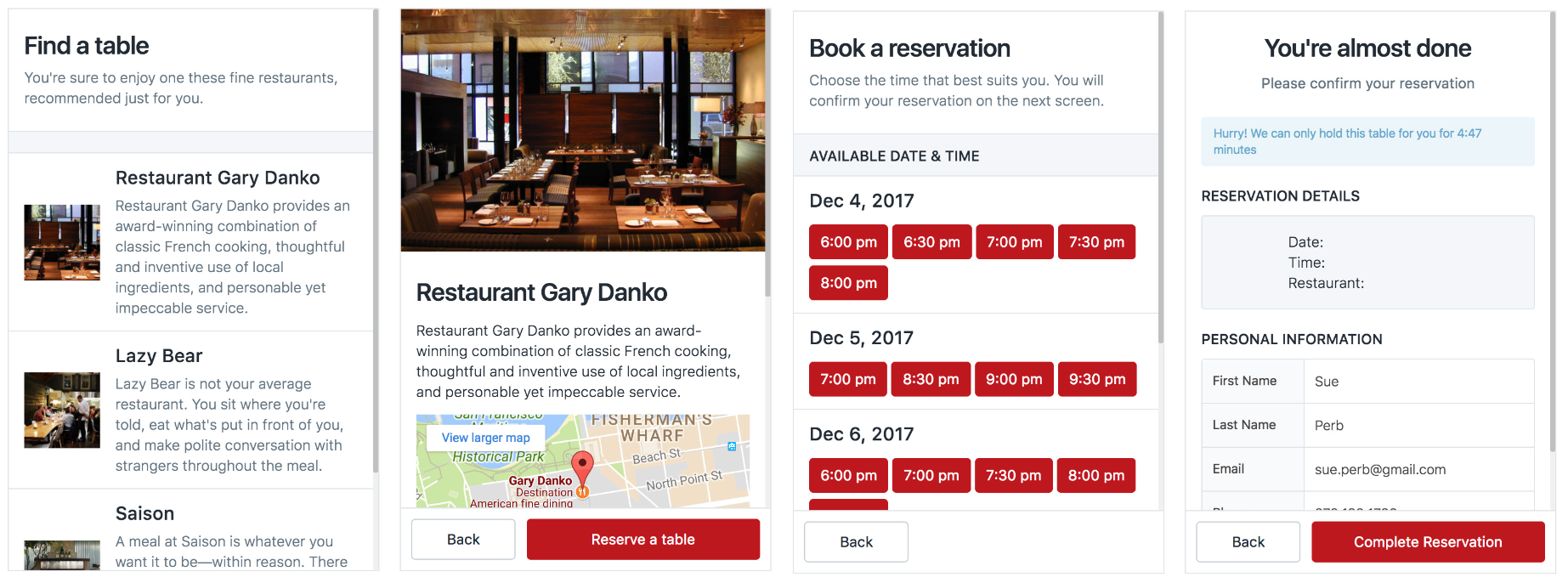This screenshot has height=583, width=1568.
Task: Choose 9:00 pm on Dec 5, 2017
Action: pyautogui.click(x=1013, y=379)
